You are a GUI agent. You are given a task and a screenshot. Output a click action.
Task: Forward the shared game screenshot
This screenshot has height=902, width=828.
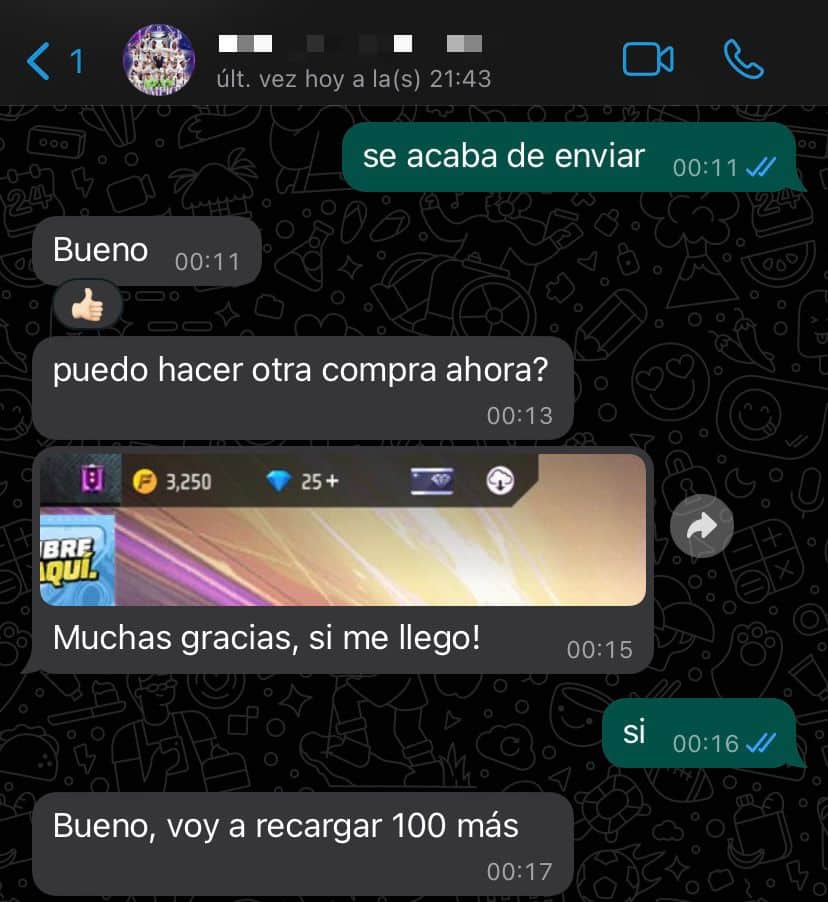(702, 524)
